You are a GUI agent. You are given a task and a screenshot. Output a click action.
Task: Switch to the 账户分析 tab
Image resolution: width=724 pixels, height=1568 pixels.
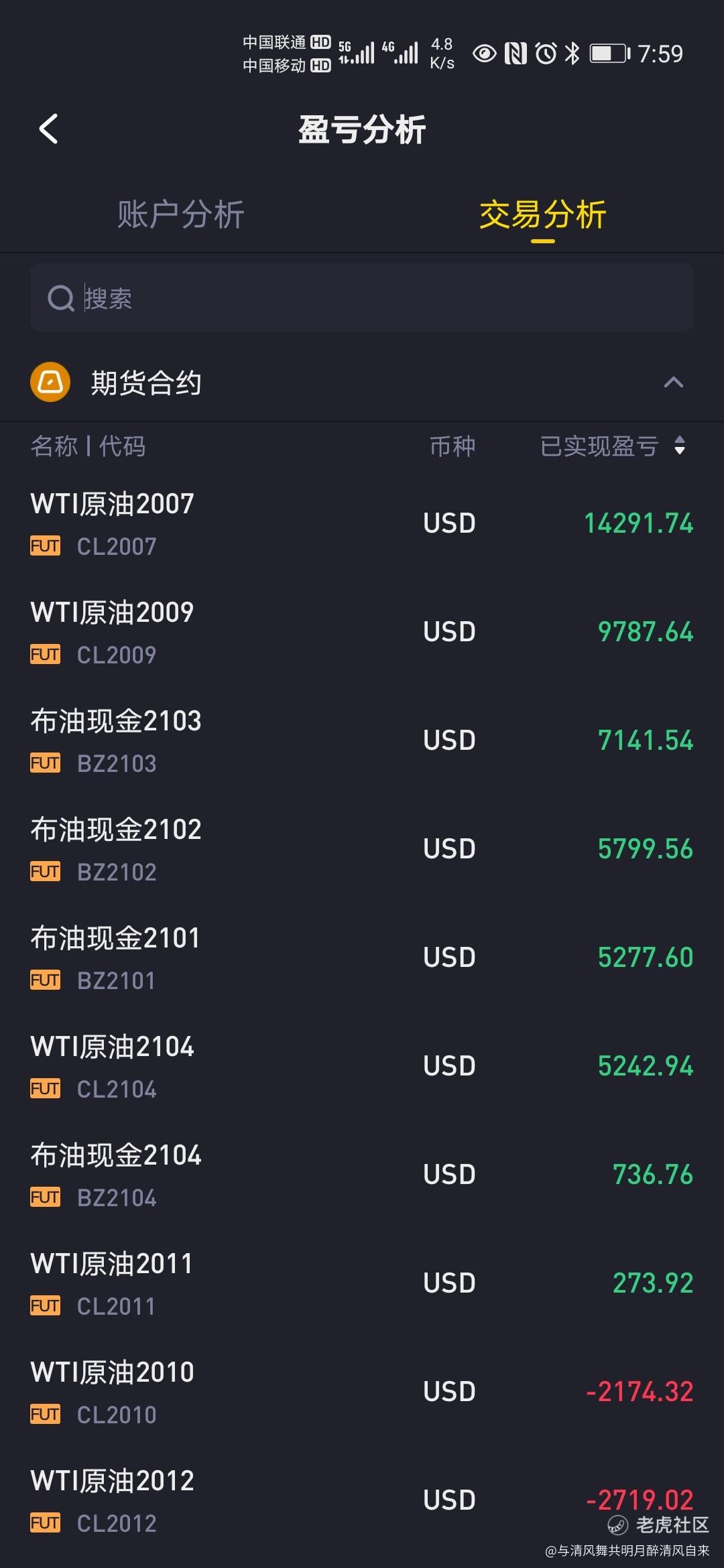pyautogui.click(x=181, y=214)
